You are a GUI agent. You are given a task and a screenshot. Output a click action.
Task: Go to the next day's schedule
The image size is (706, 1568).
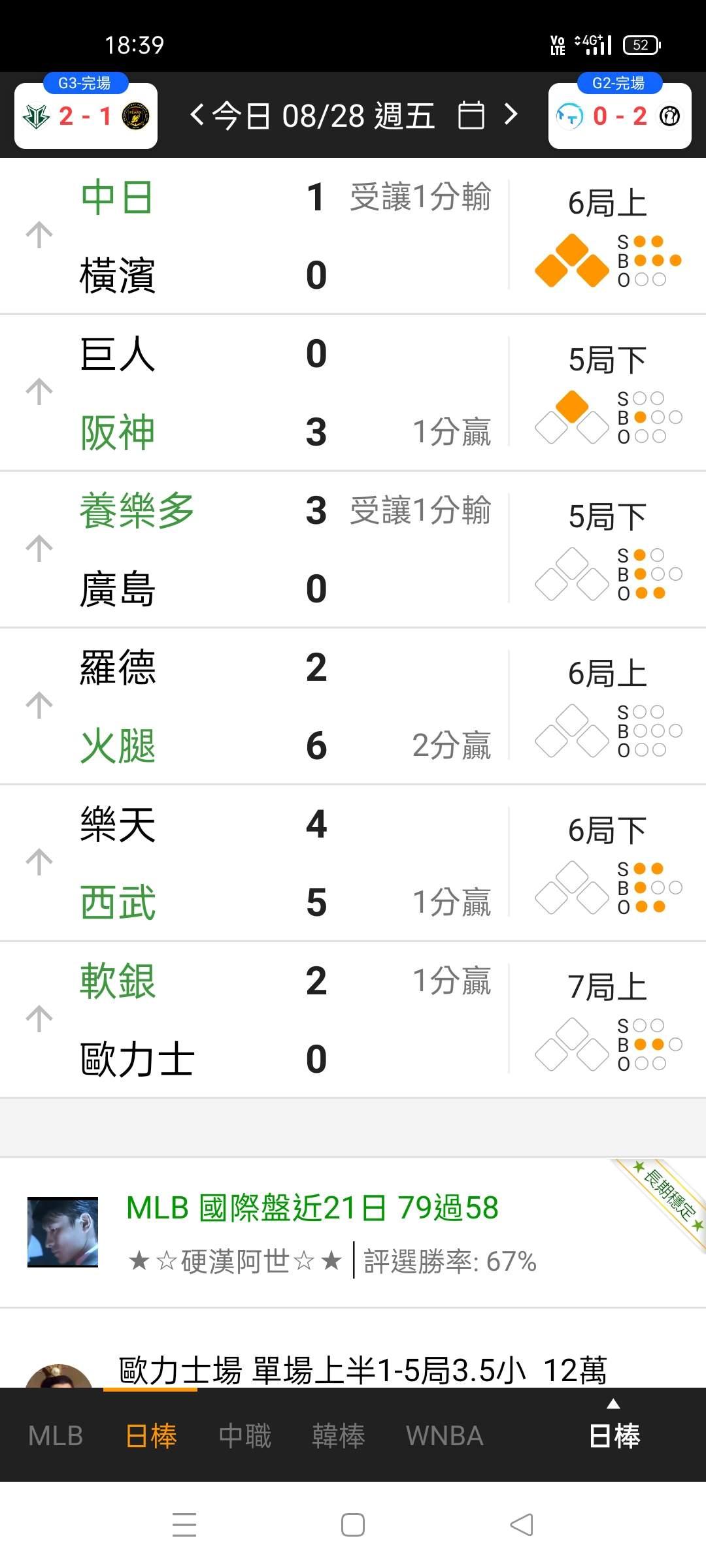(x=511, y=116)
